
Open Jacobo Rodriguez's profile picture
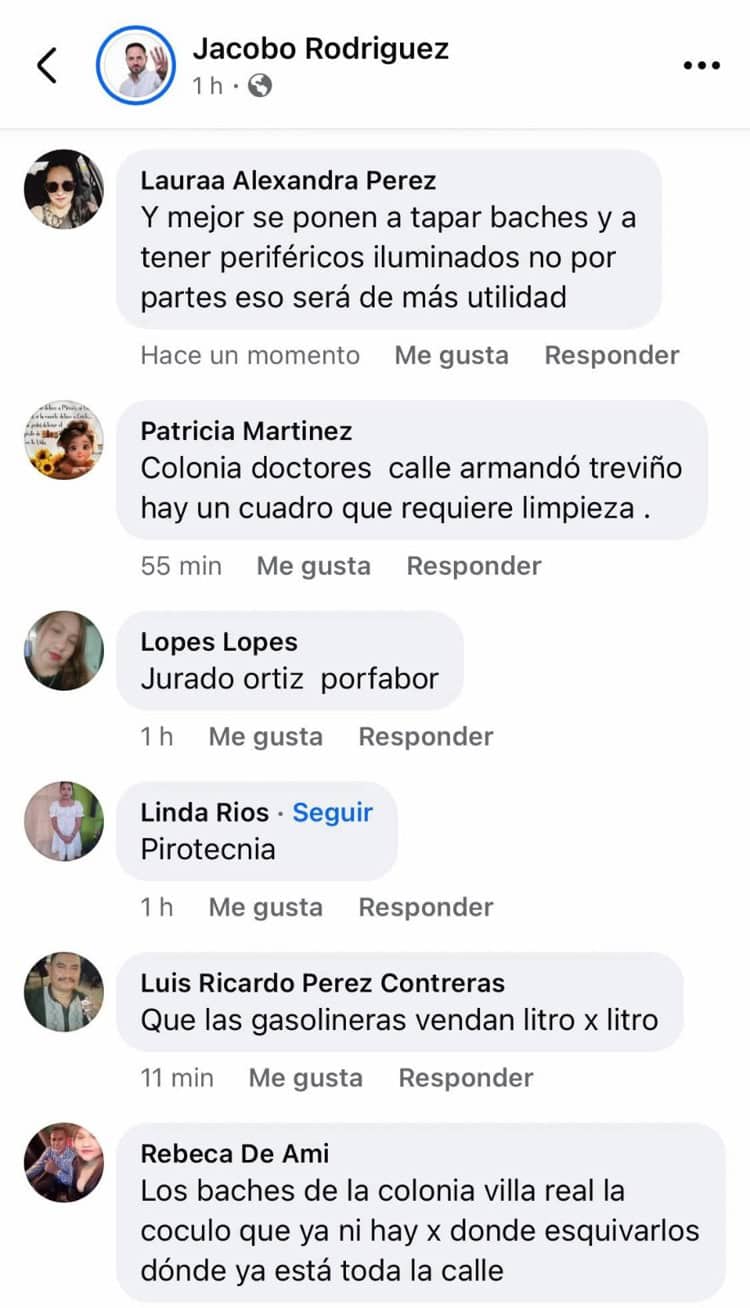point(135,66)
